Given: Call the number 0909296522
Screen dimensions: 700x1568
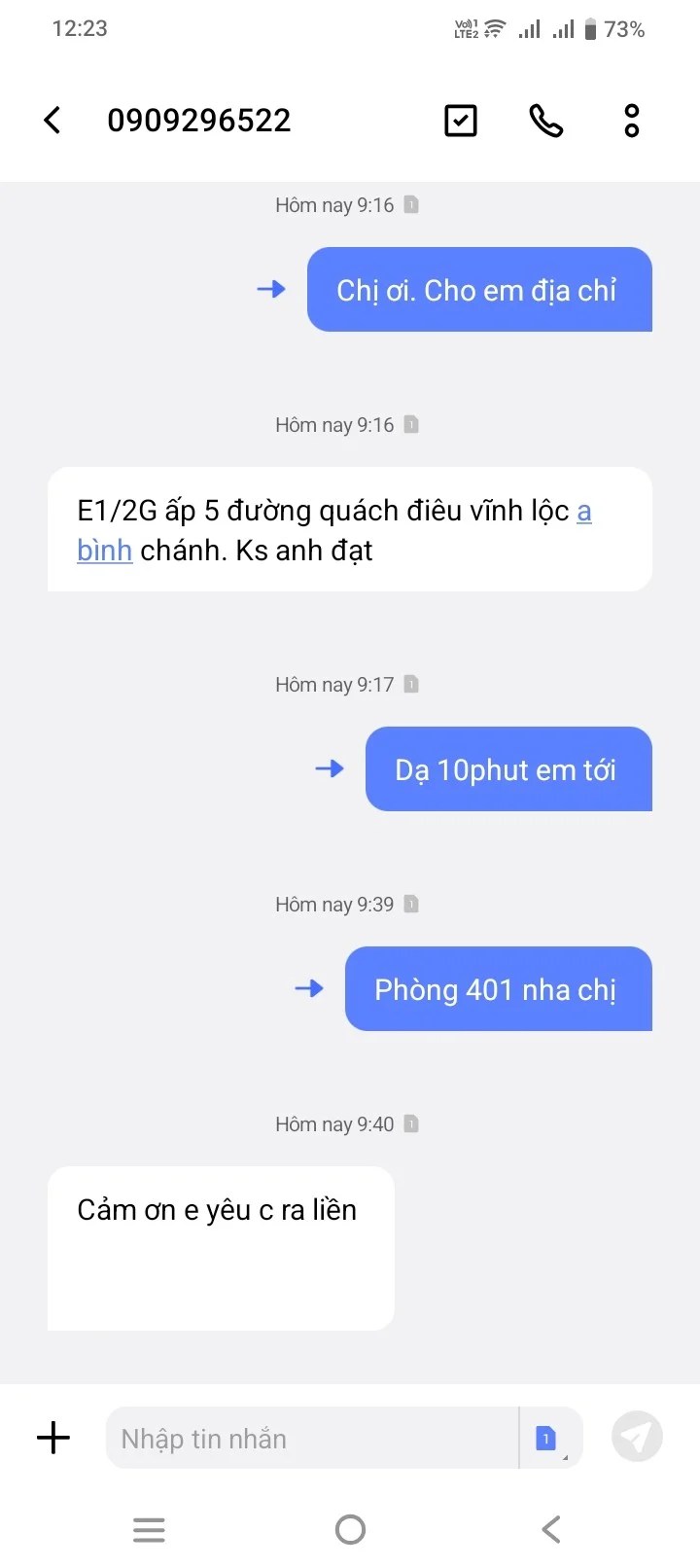Looking at the screenshot, I should point(545,121).
